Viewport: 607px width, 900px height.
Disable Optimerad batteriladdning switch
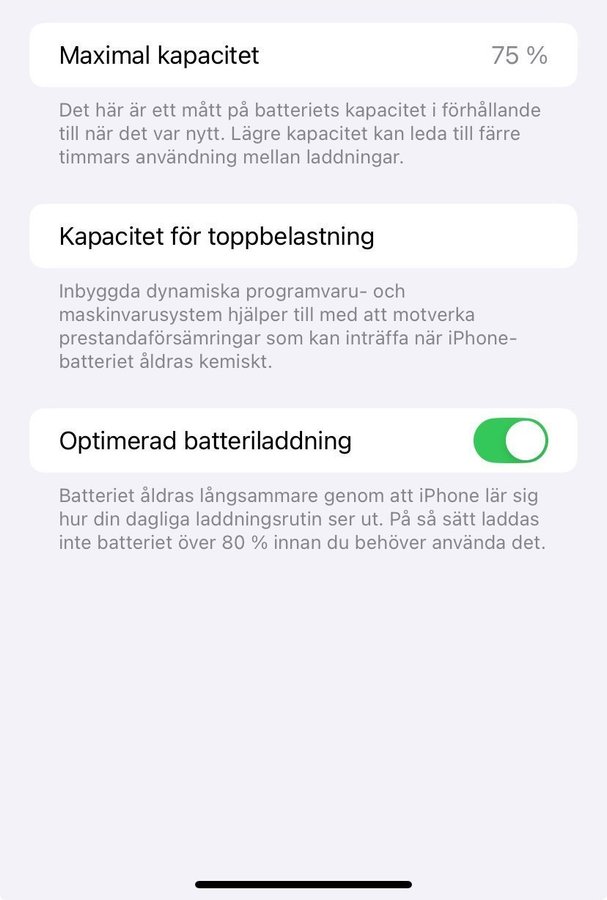pos(510,441)
